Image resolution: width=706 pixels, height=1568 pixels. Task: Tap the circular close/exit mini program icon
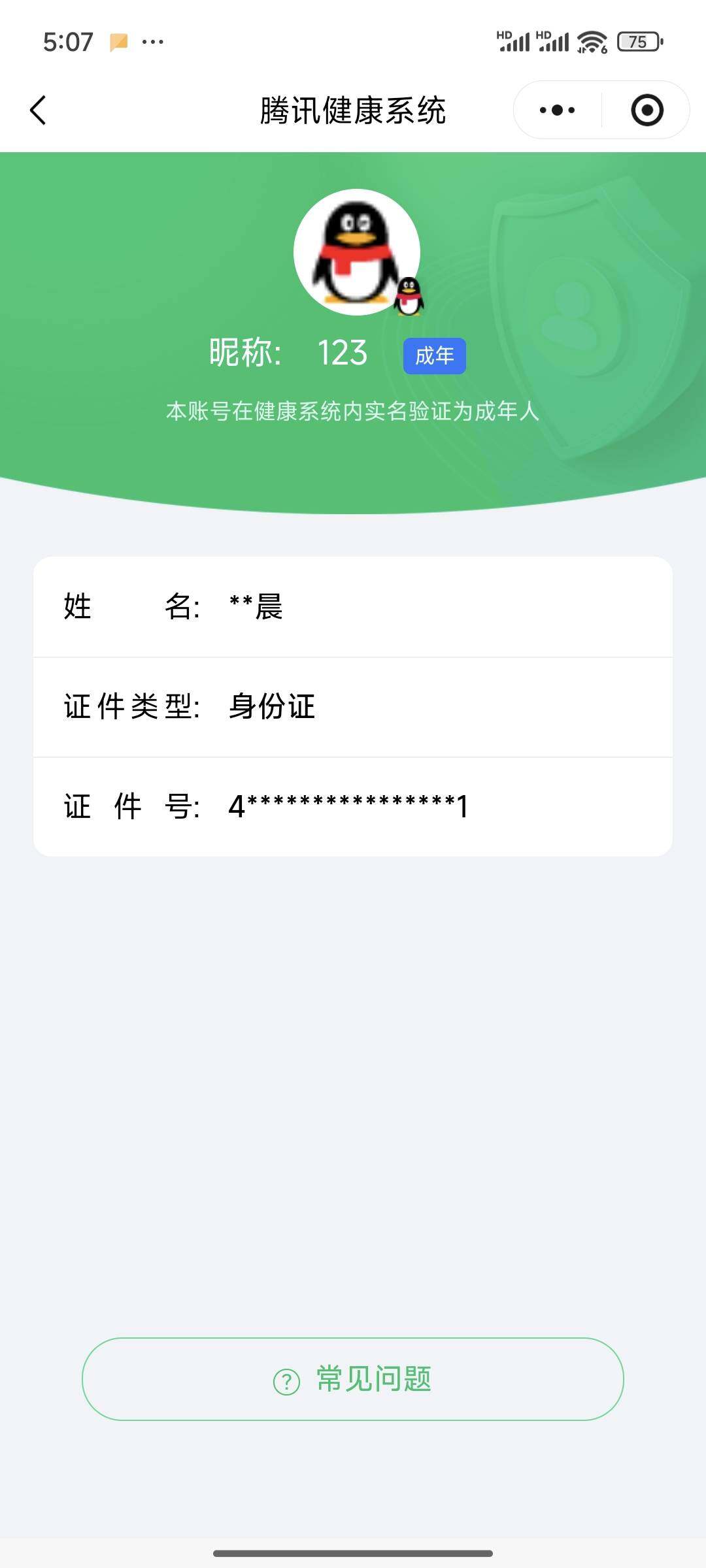647,109
